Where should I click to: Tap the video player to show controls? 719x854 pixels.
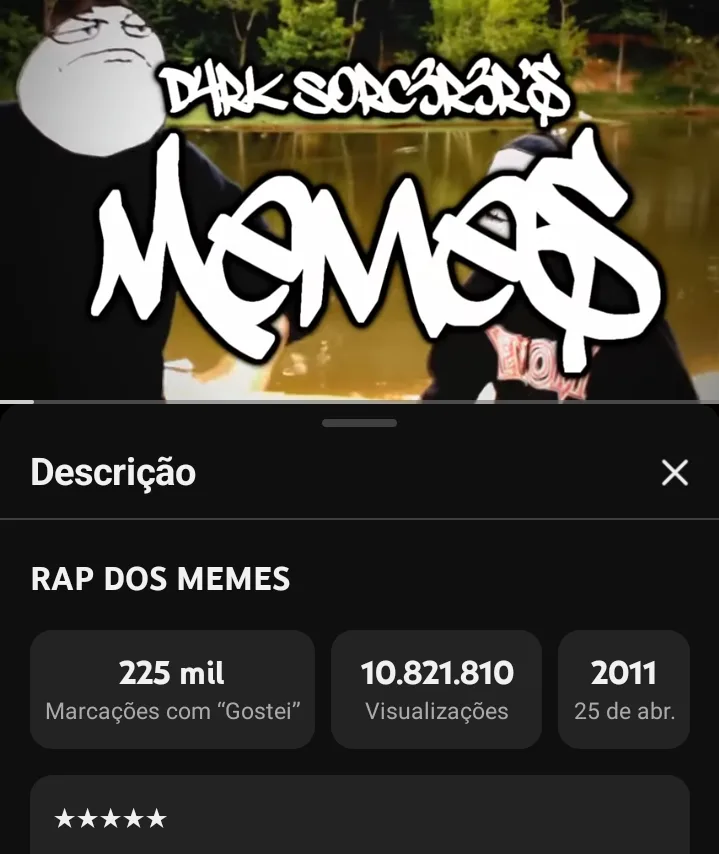[360, 200]
